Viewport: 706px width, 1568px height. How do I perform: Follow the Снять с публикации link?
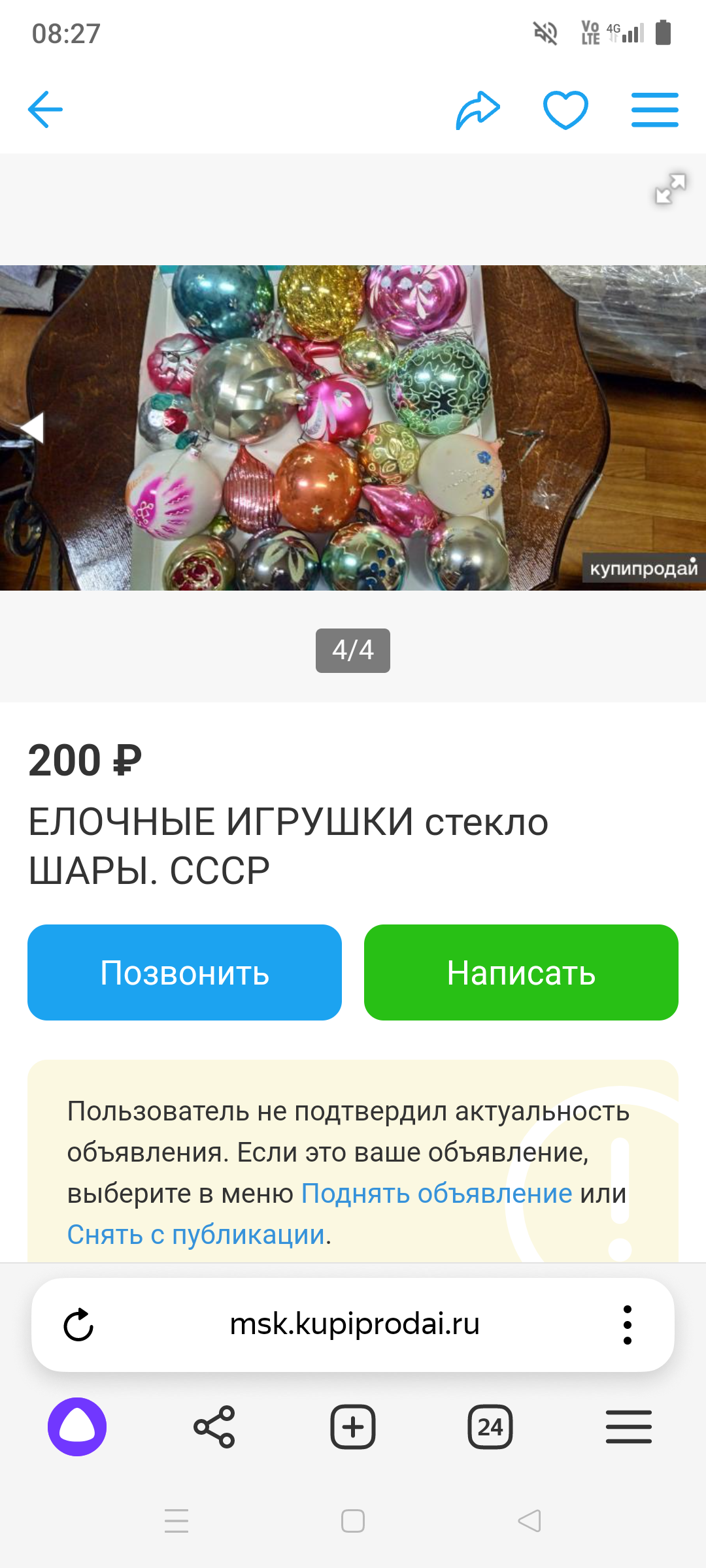click(x=196, y=1235)
